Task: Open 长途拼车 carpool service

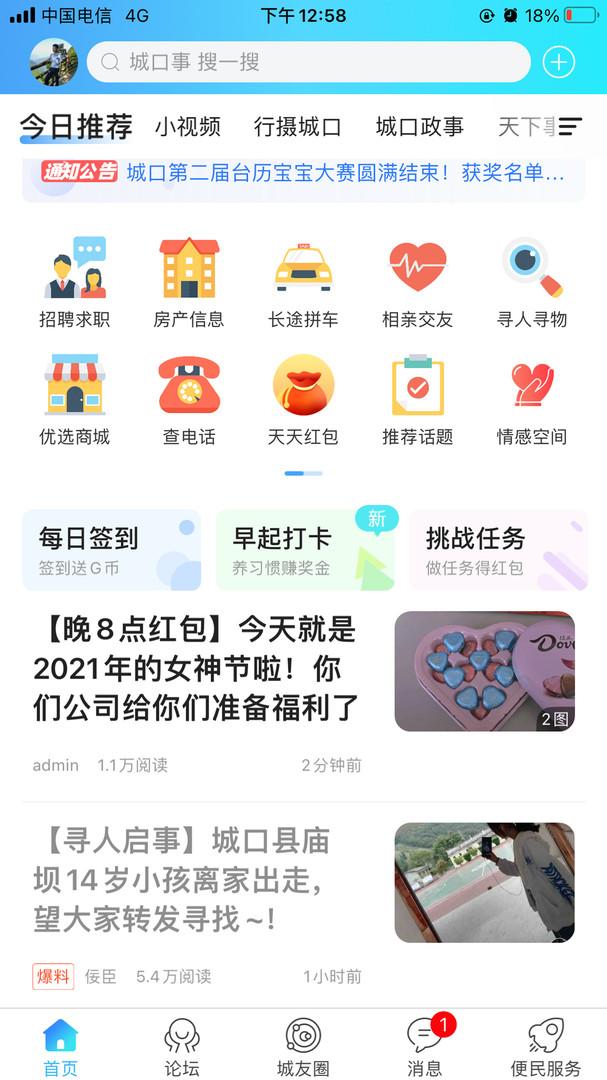Action: (x=303, y=283)
